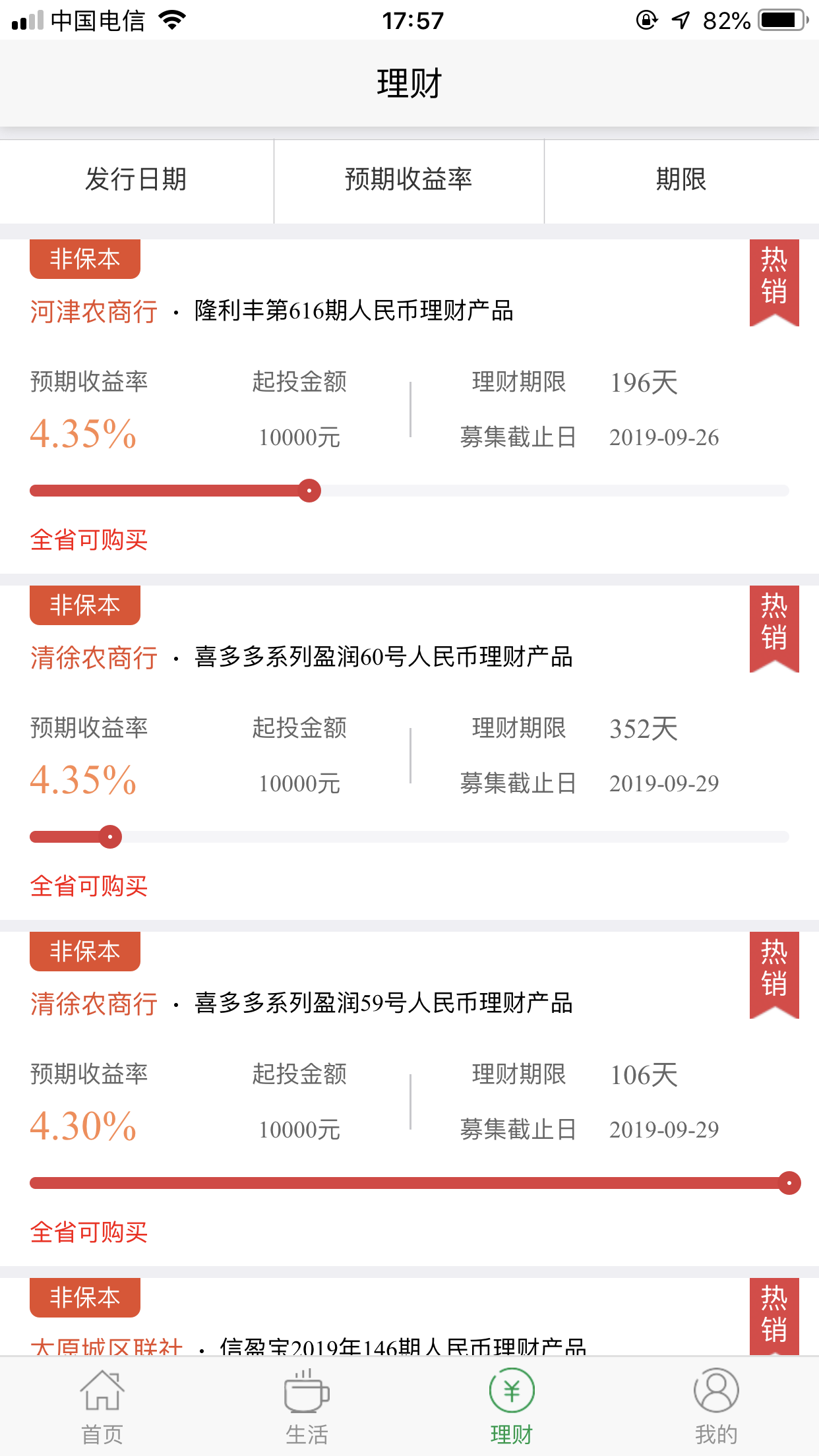Tap product title 喜多多系列盈润59号人民币理财产品
This screenshot has height=1456, width=819.
384,1004
